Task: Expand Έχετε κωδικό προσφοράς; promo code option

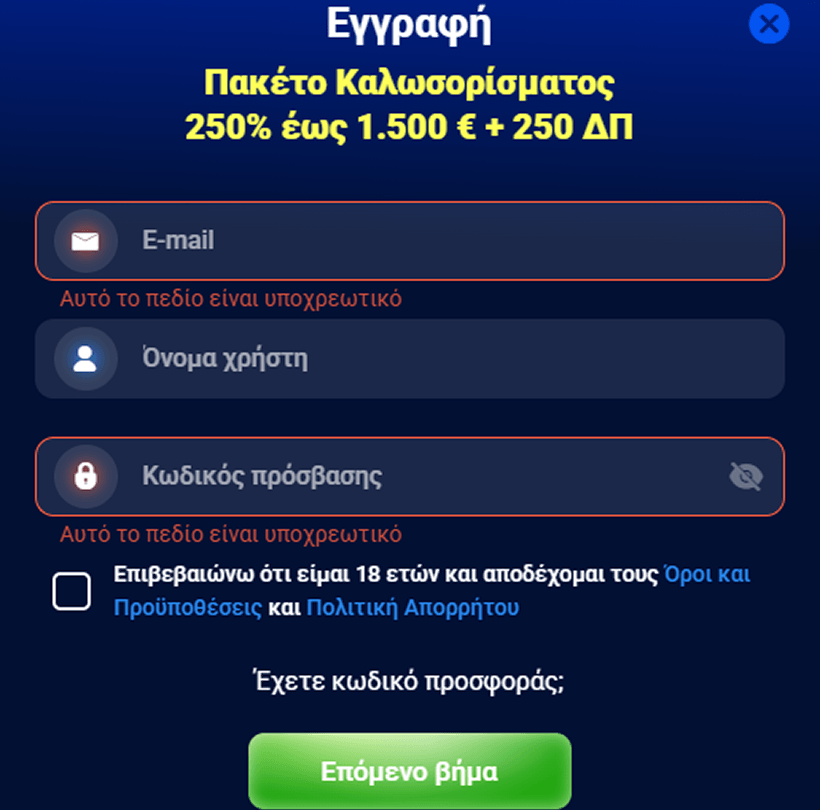Action: pyautogui.click(x=409, y=683)
